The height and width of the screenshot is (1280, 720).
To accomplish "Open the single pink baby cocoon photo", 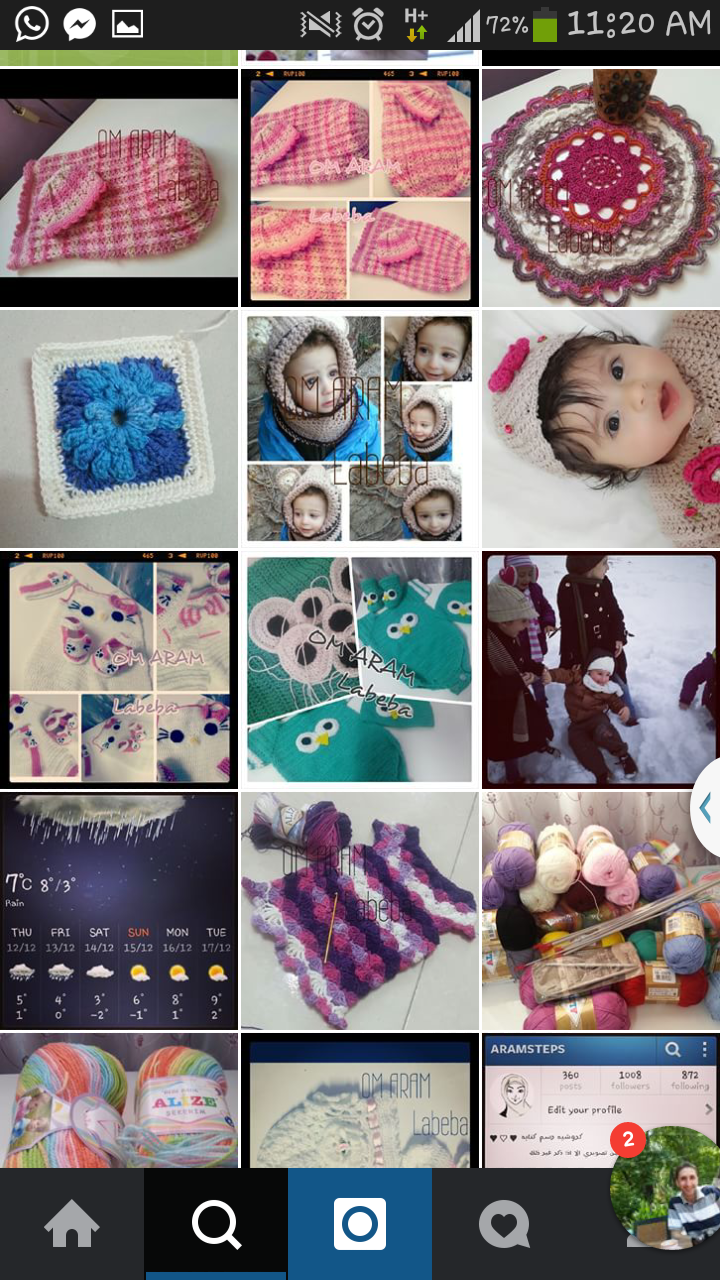I will (x=119, y=187).
